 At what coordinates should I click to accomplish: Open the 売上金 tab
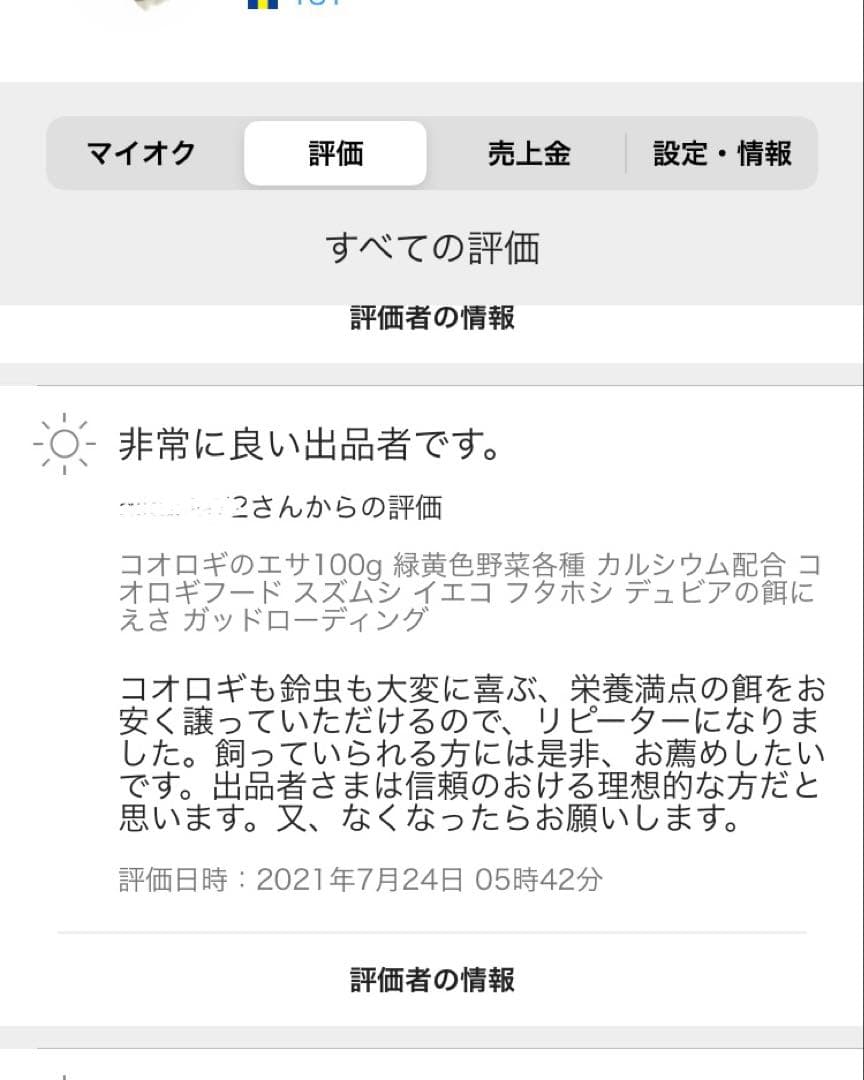tap(529, 153)
